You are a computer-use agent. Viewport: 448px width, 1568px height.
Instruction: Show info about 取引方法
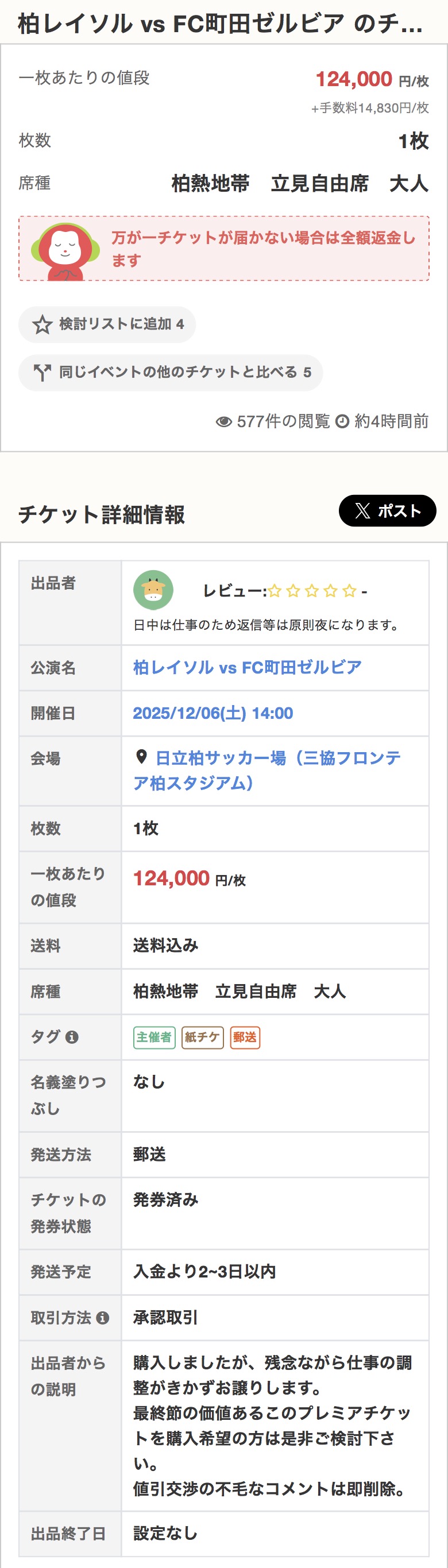point(103,1318)
